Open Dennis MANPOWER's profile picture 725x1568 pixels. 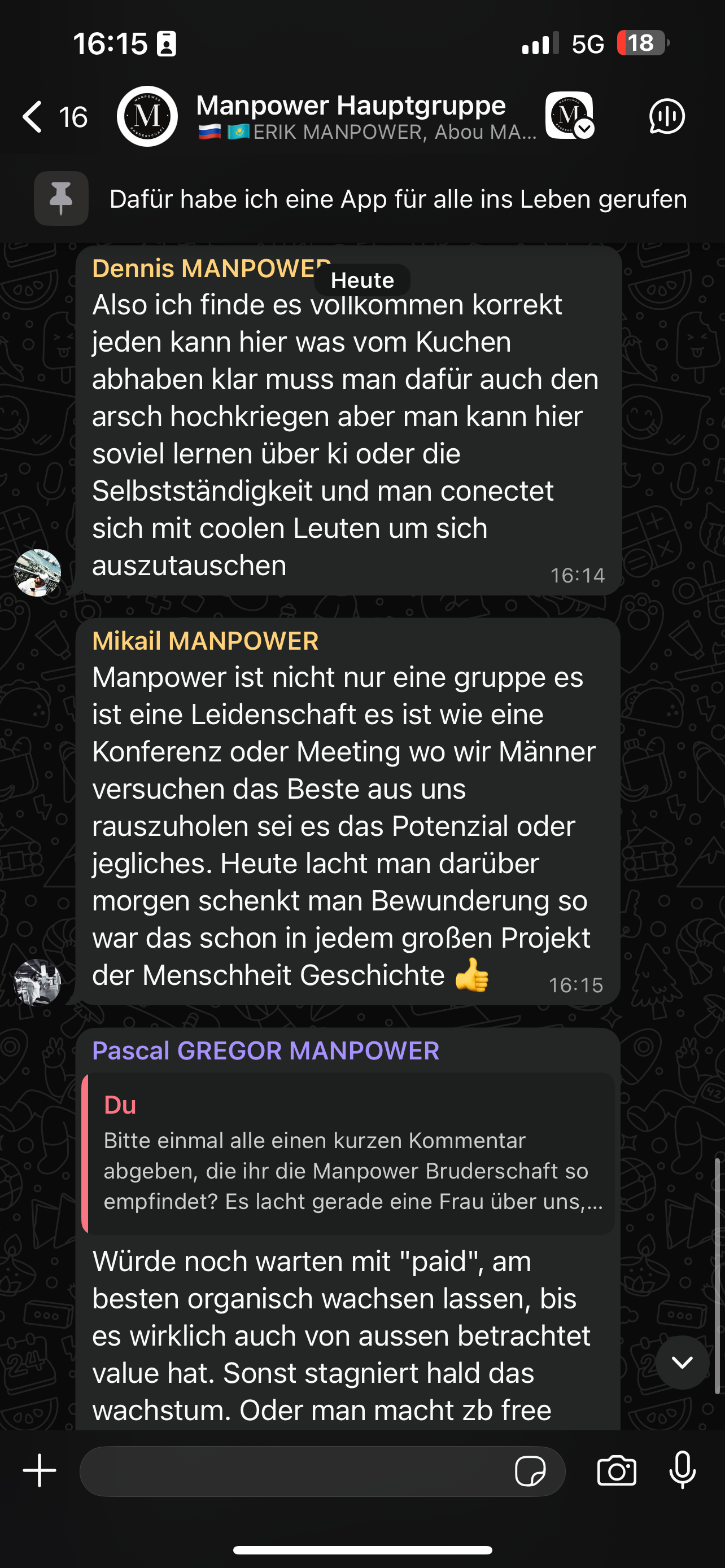tap(38, 573)
